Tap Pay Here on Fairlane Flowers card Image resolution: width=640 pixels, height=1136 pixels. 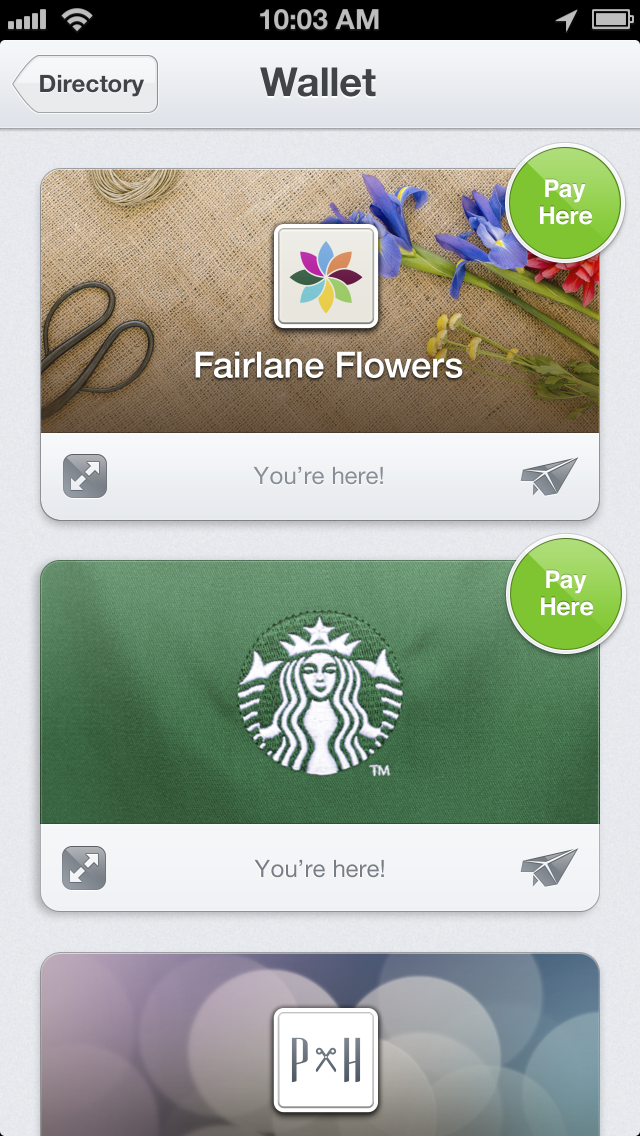click(565, 202)
